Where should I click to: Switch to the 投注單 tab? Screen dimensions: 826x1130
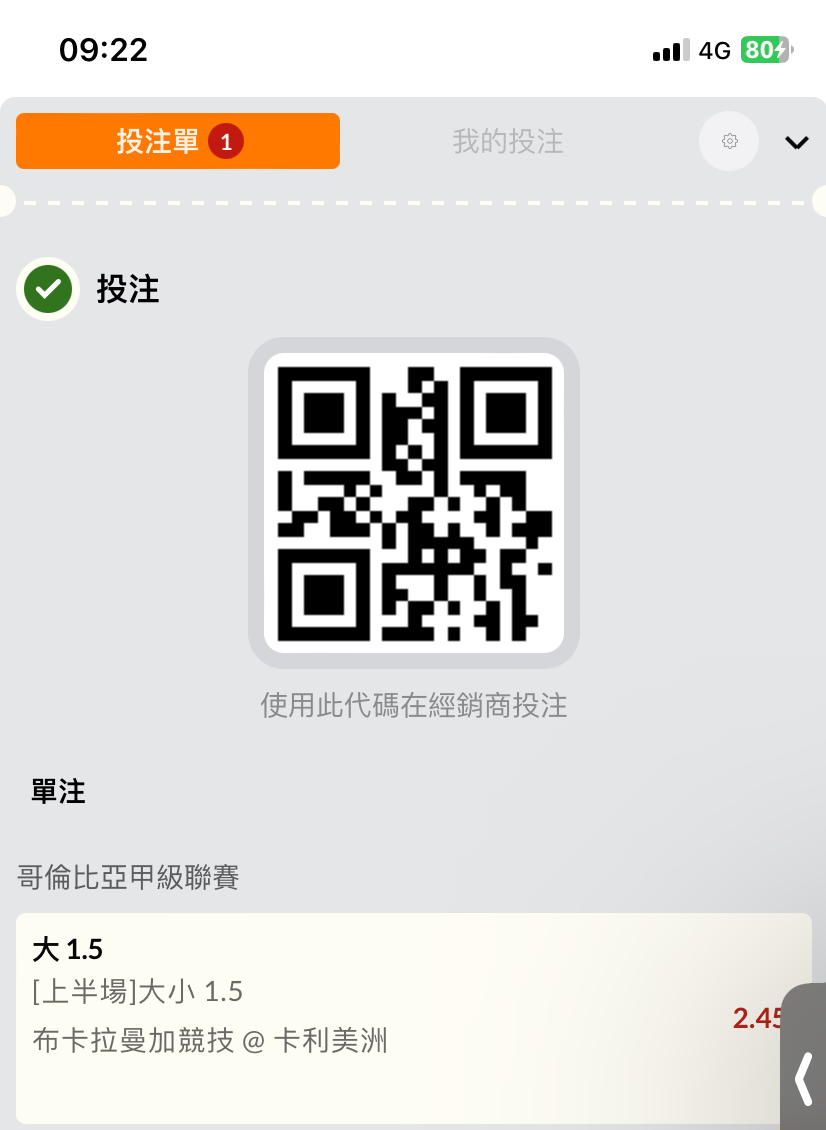click(178, 141)
